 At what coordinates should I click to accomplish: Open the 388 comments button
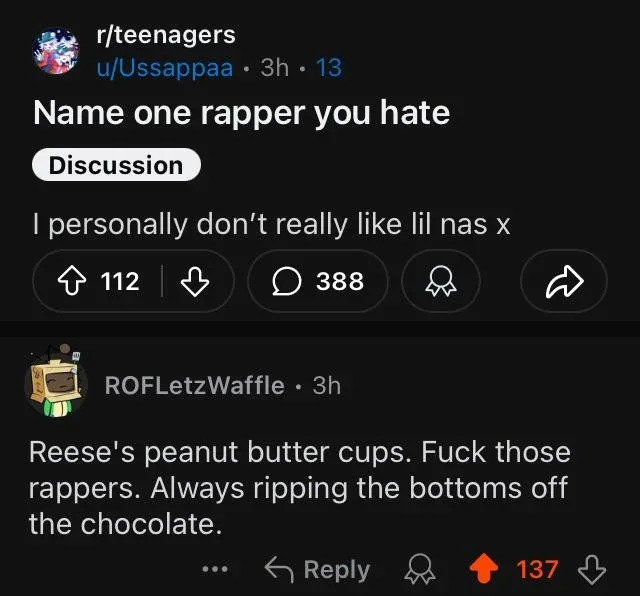318,281
